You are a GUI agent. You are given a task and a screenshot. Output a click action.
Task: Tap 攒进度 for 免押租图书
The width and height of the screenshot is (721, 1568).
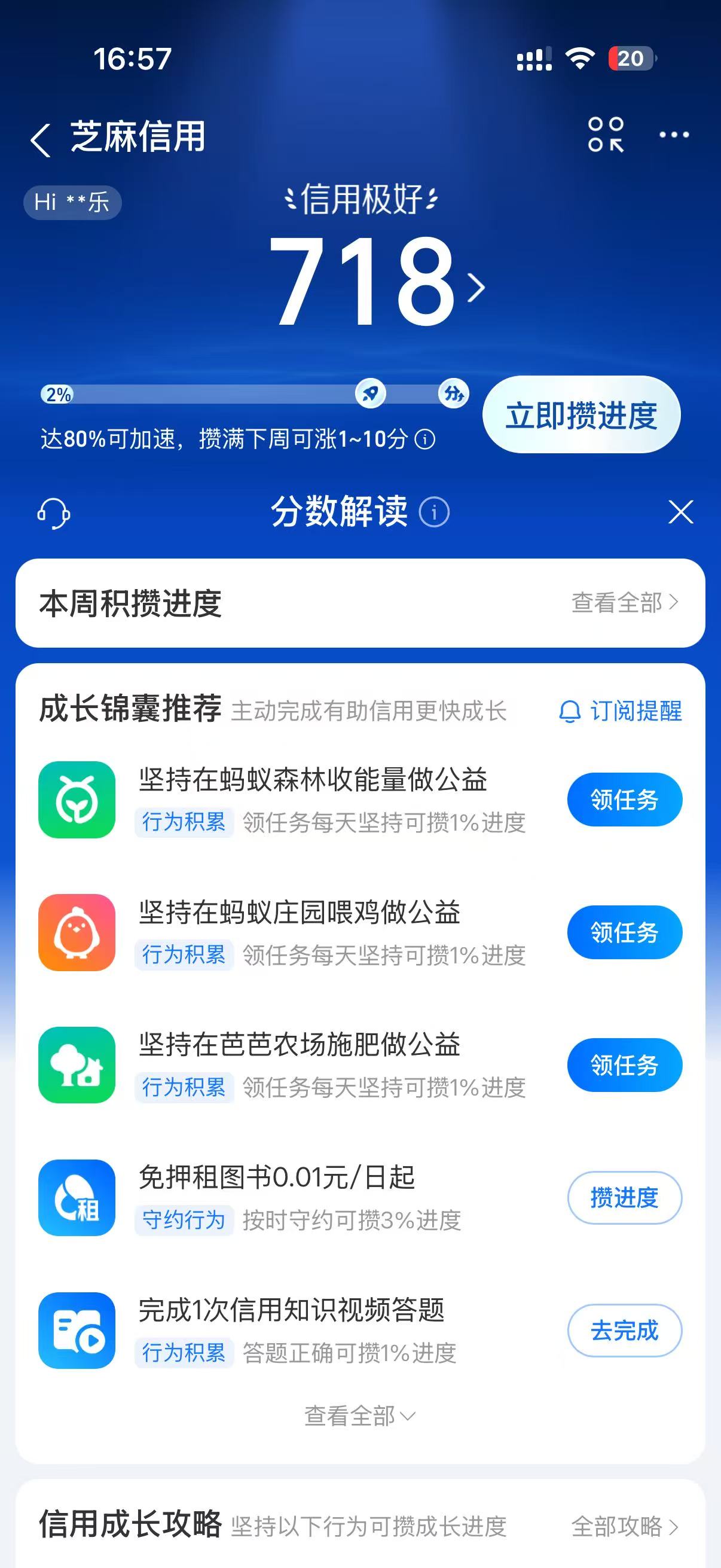tap(624, 1197)
